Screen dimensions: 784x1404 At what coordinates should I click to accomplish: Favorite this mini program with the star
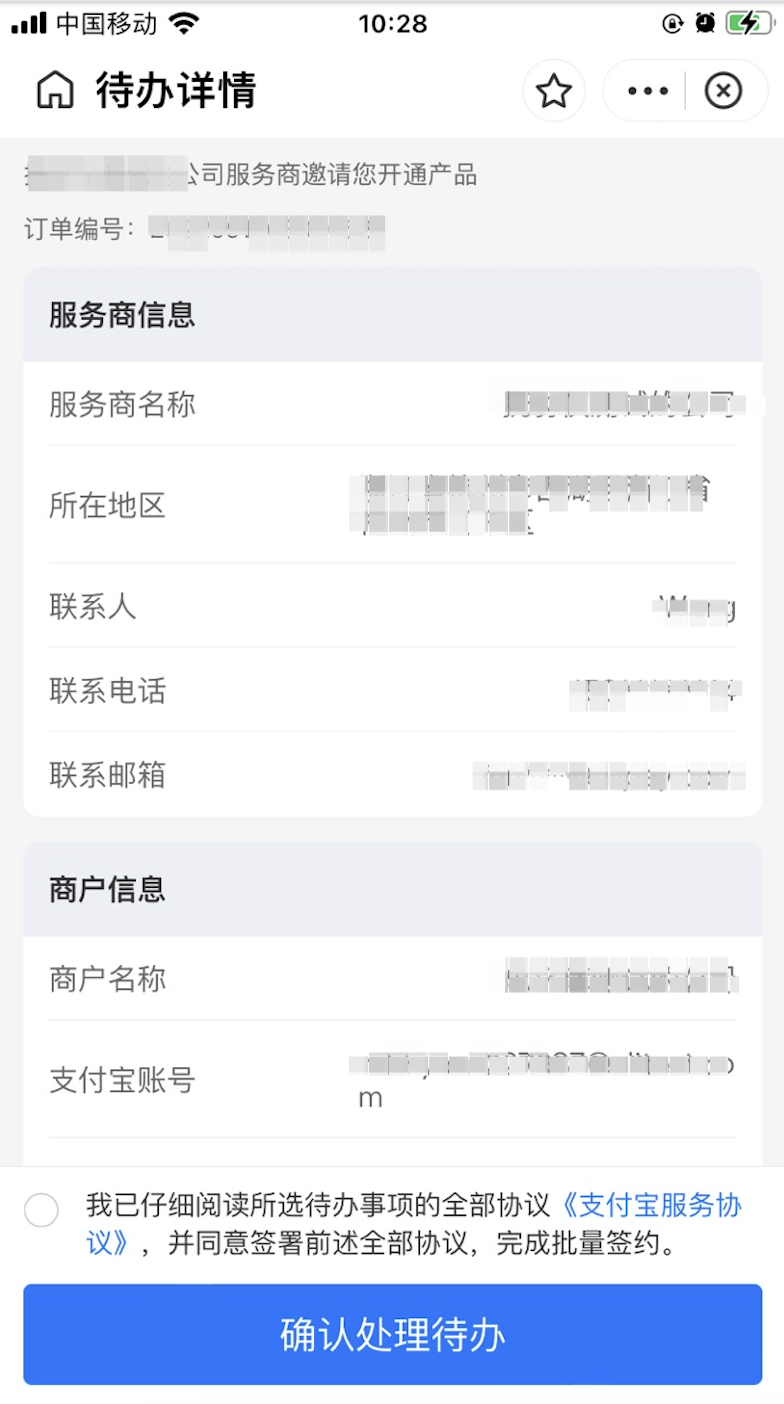(553, 91)
